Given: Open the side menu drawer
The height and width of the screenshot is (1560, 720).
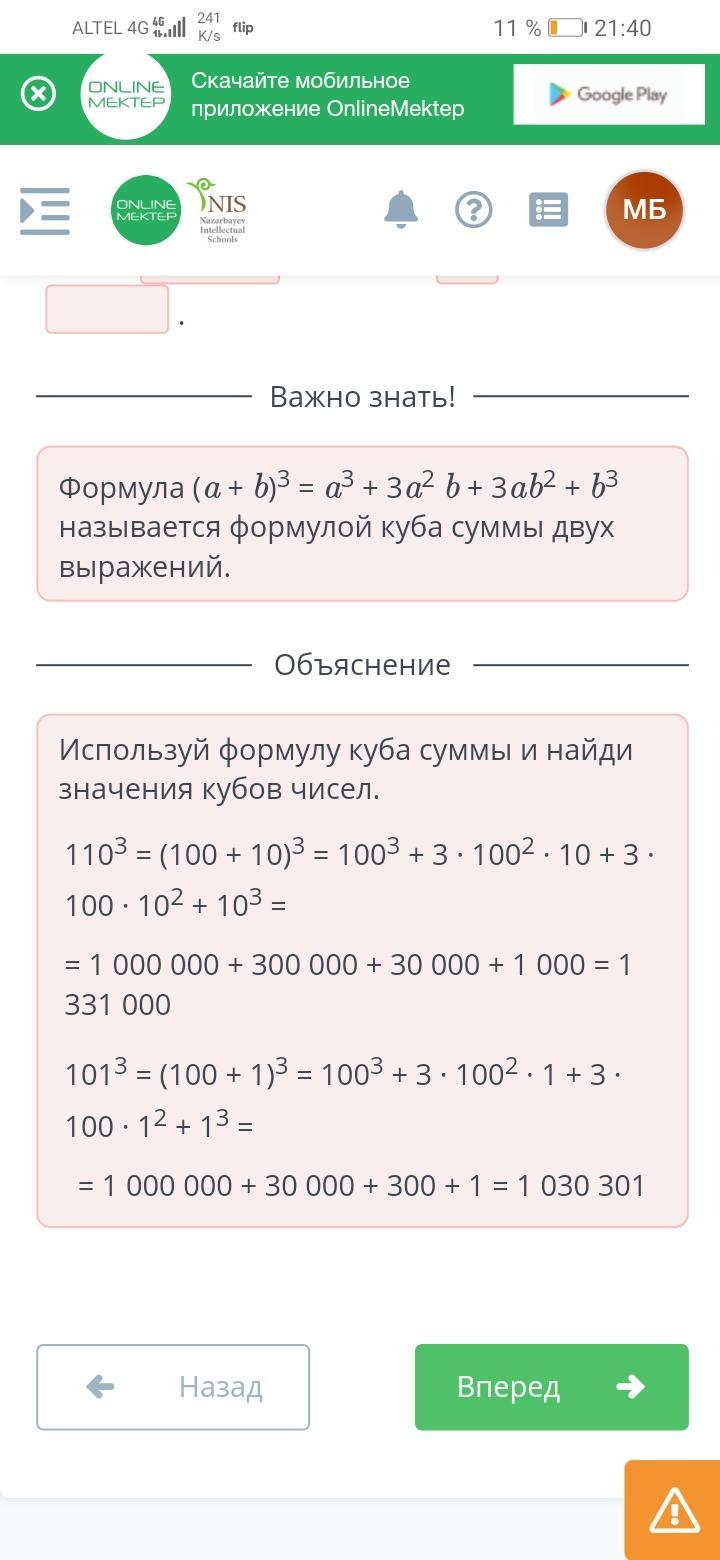Looking at the screenshot, I should click(45, 210).
